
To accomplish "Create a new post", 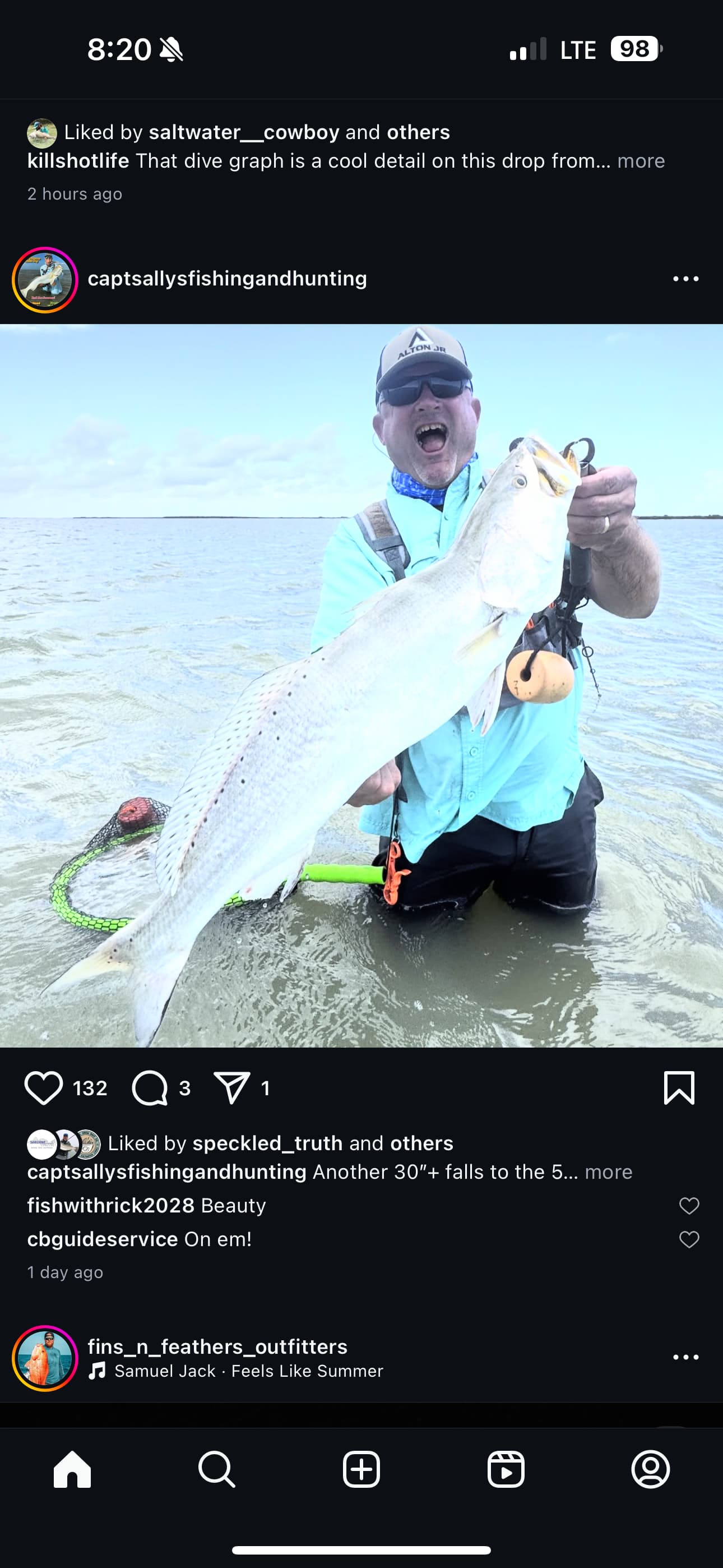I will point(361,1469).
